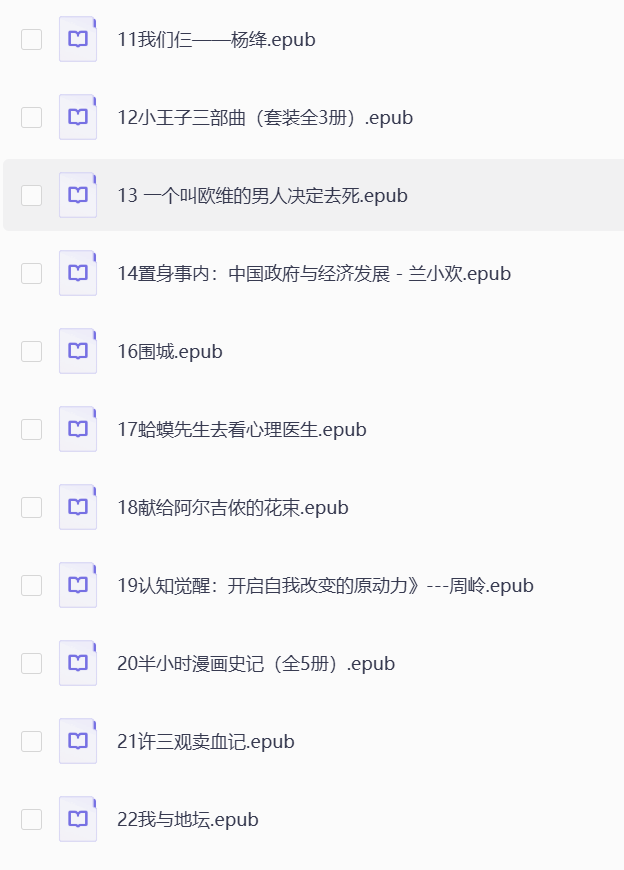Select checkbox next to 19认知觉醒 epub
Image resolution: width=624 pixels, height=870 pixels.
(31, 586)
